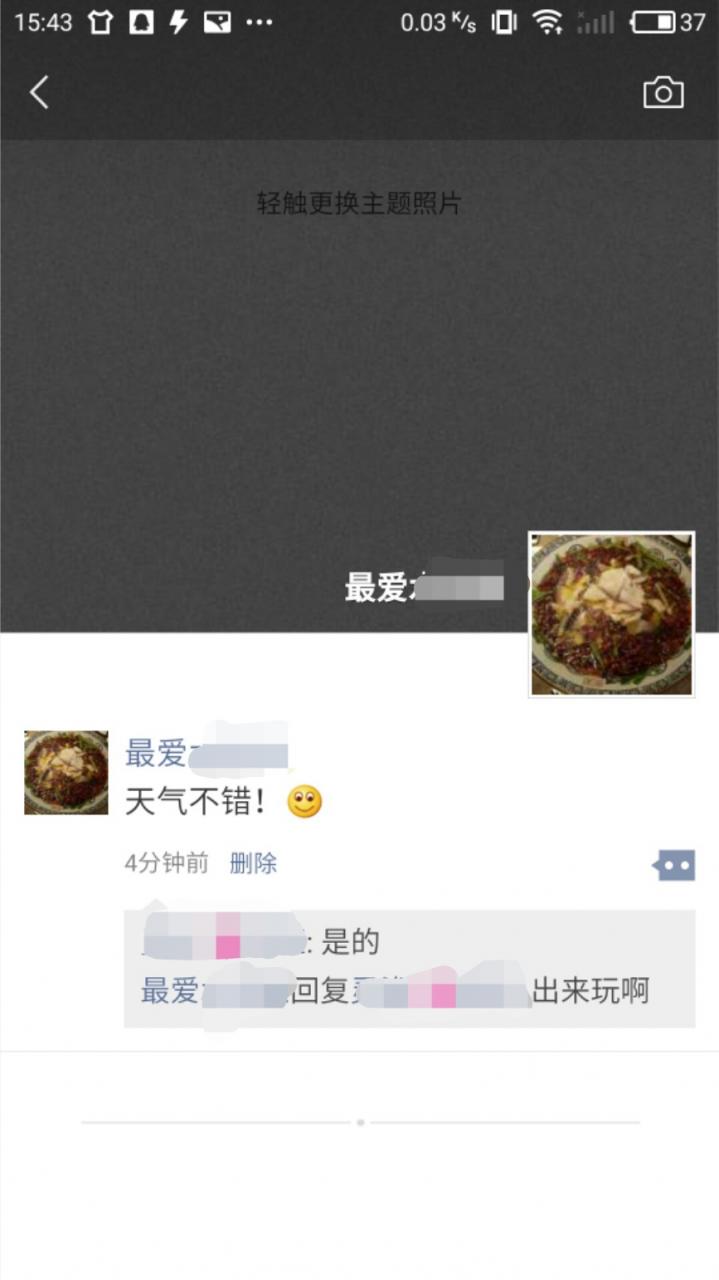Open the large profile avatar on the cover

[611, 614]
